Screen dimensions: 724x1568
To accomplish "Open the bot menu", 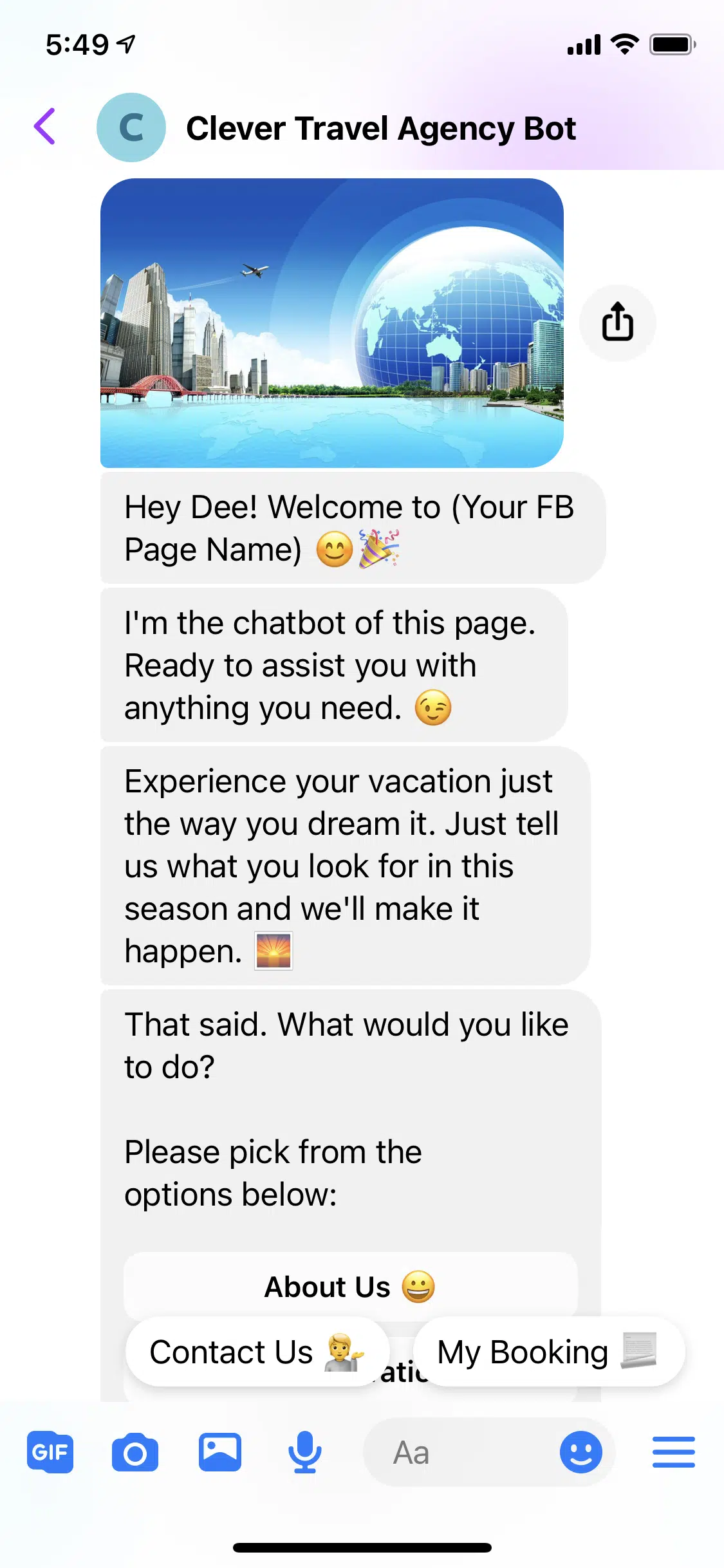I will tap(673, 1453).
